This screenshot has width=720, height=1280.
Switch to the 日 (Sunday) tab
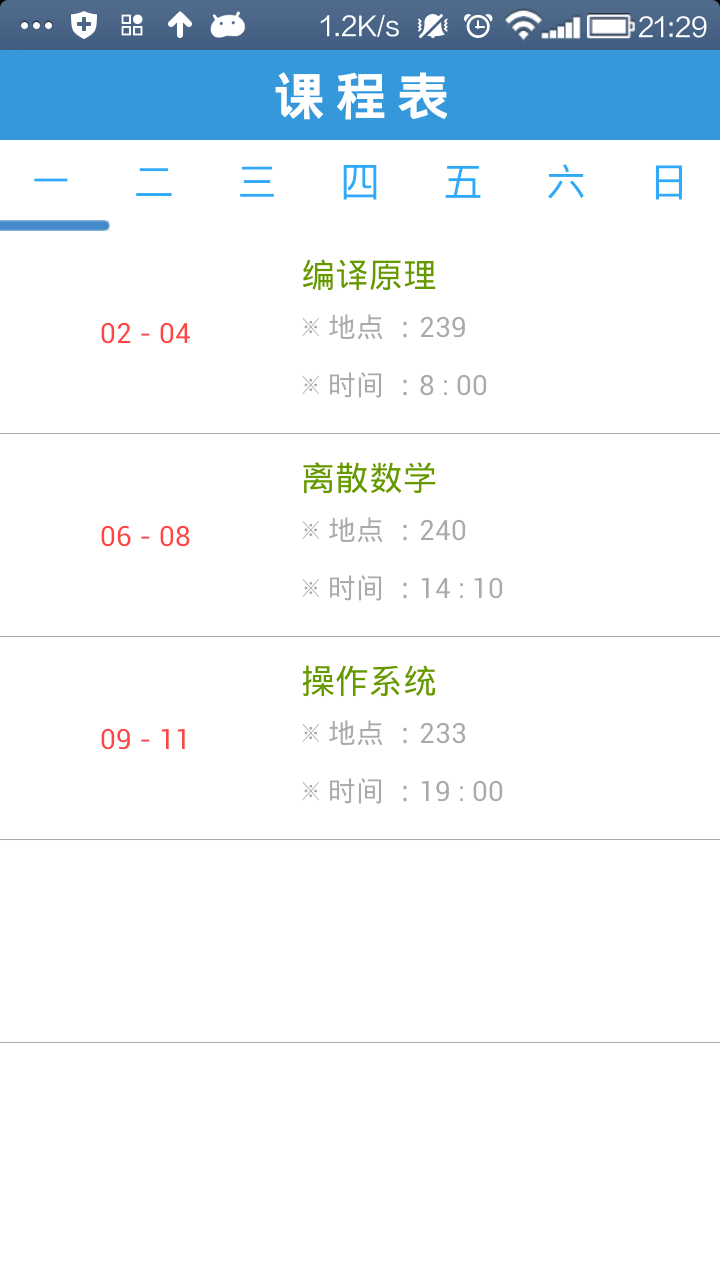[x=669, y=184]
